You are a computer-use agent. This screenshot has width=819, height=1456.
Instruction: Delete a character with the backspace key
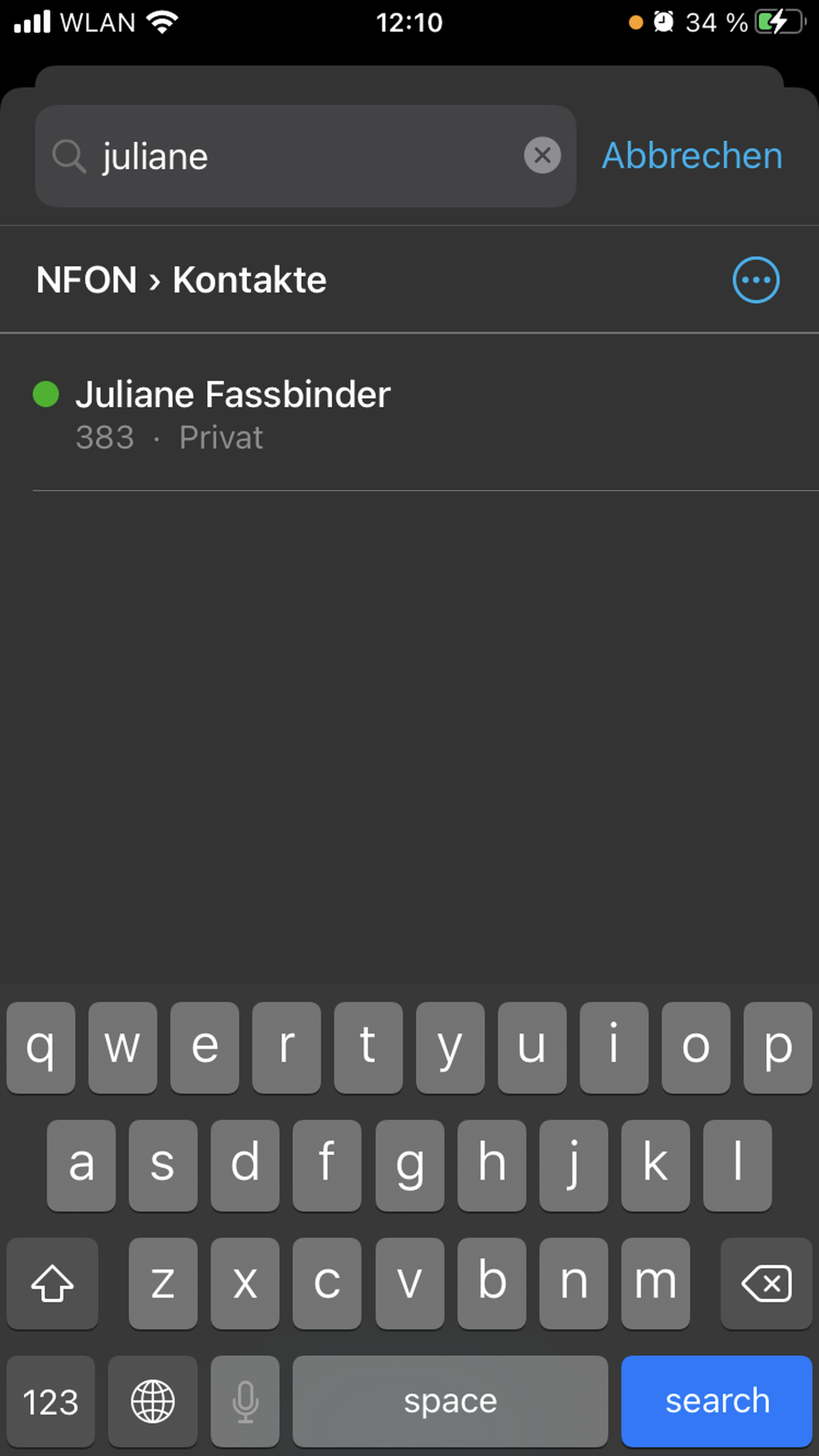click(766, 1284)
